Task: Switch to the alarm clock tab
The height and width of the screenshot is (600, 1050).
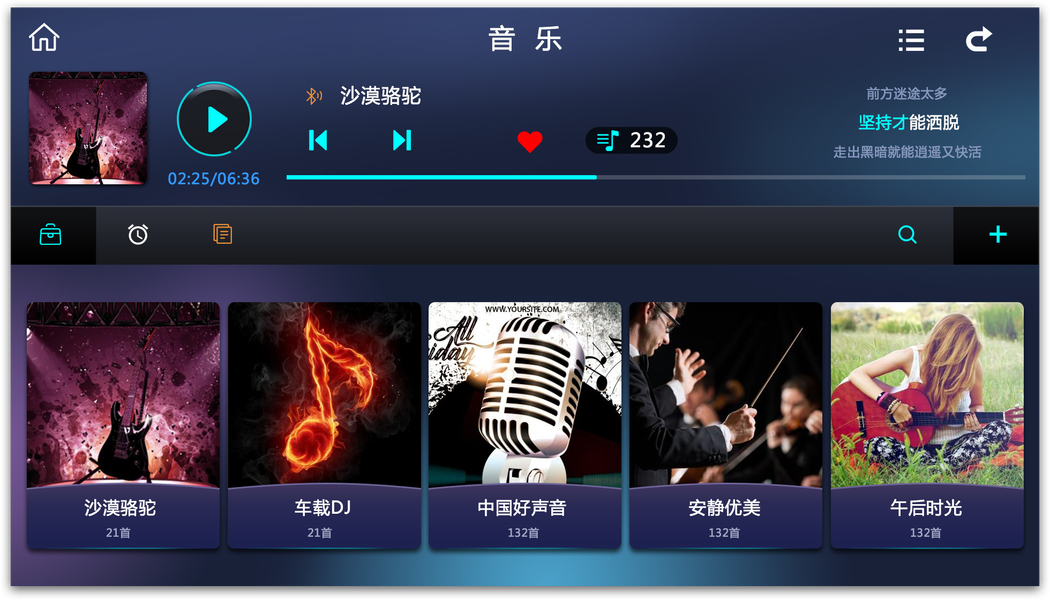Action: (x=138, y=235)
